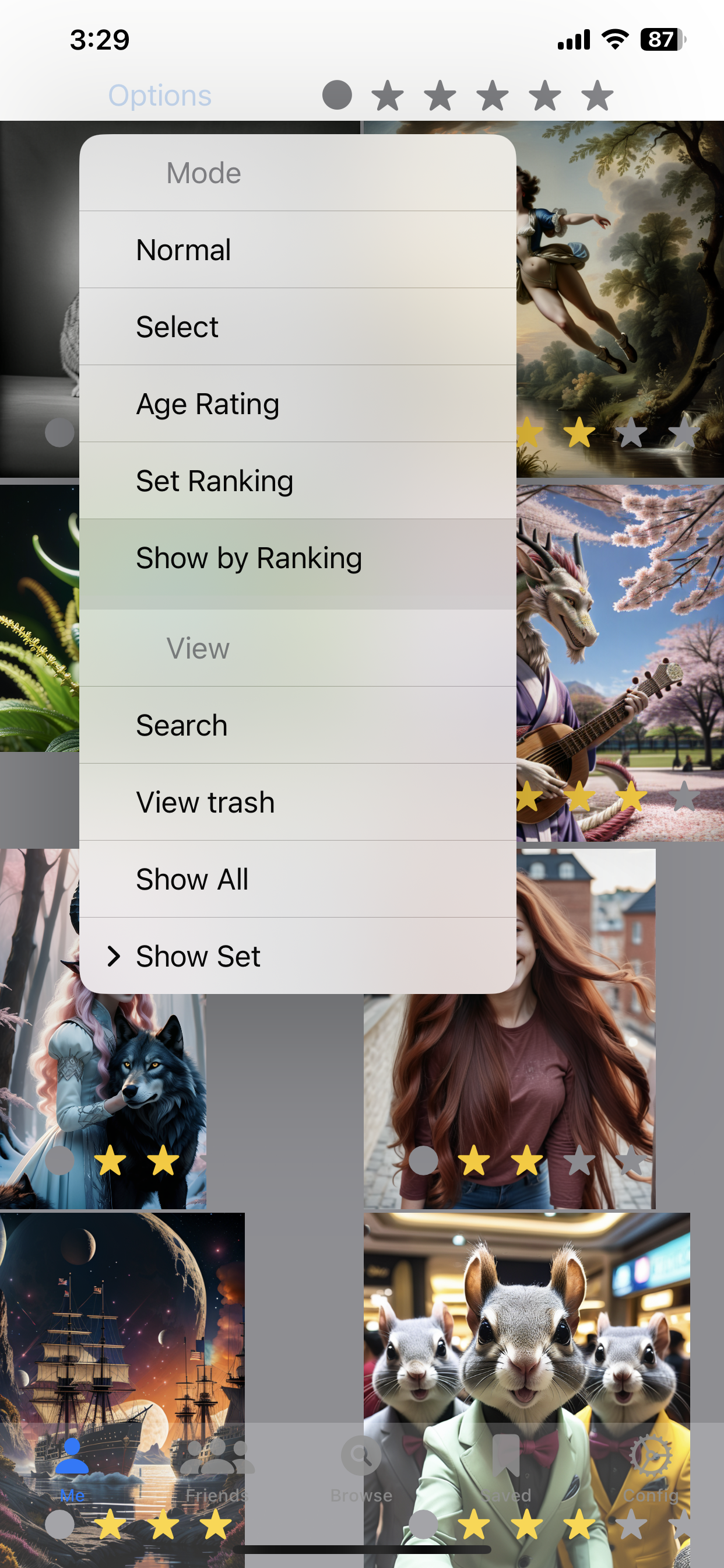This screenshot has width=724, height=1568.
Task: Select Normal mode
Action: tap(297, 250)
